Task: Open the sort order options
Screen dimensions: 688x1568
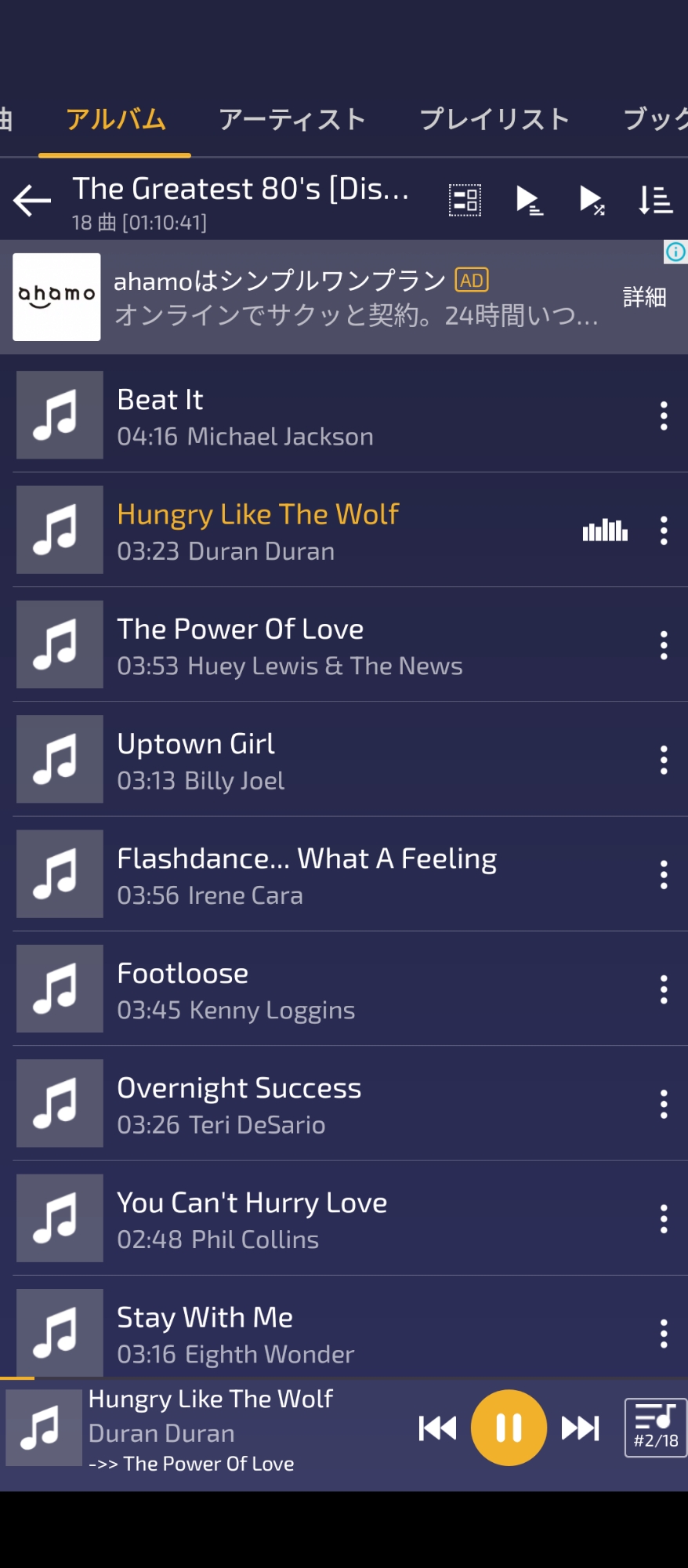Action: (x=655, y=201)
